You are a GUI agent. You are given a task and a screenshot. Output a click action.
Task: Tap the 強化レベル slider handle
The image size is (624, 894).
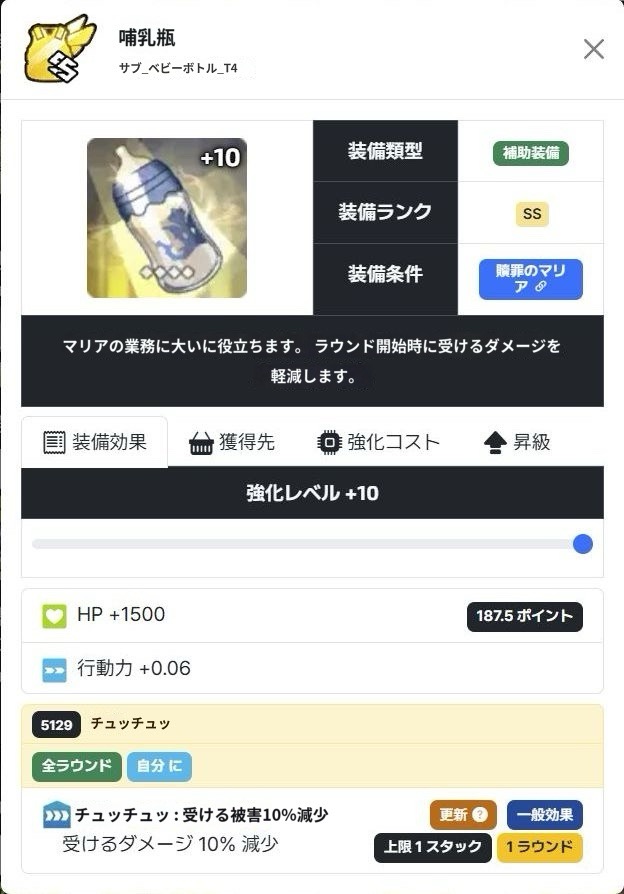583,544
